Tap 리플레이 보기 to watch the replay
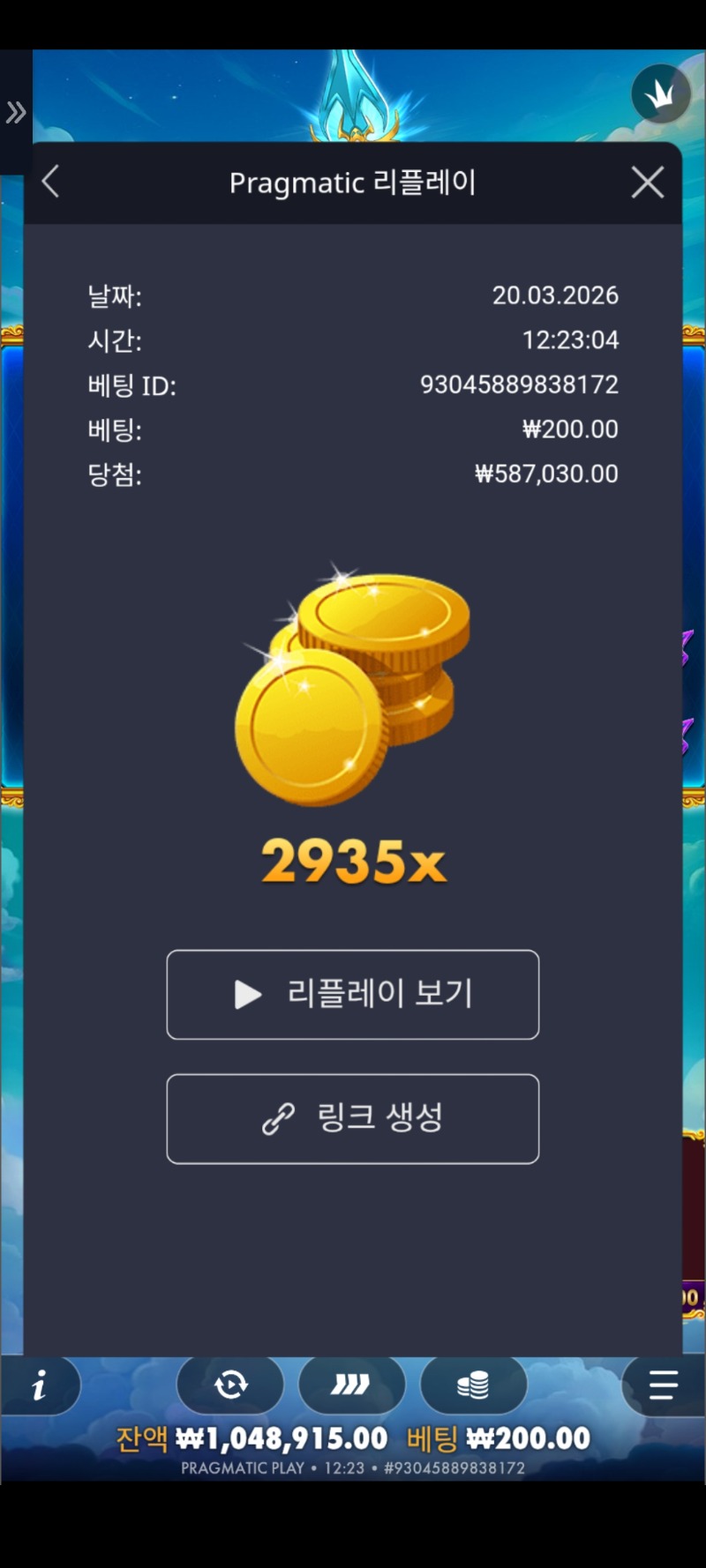 pos(353,994)
